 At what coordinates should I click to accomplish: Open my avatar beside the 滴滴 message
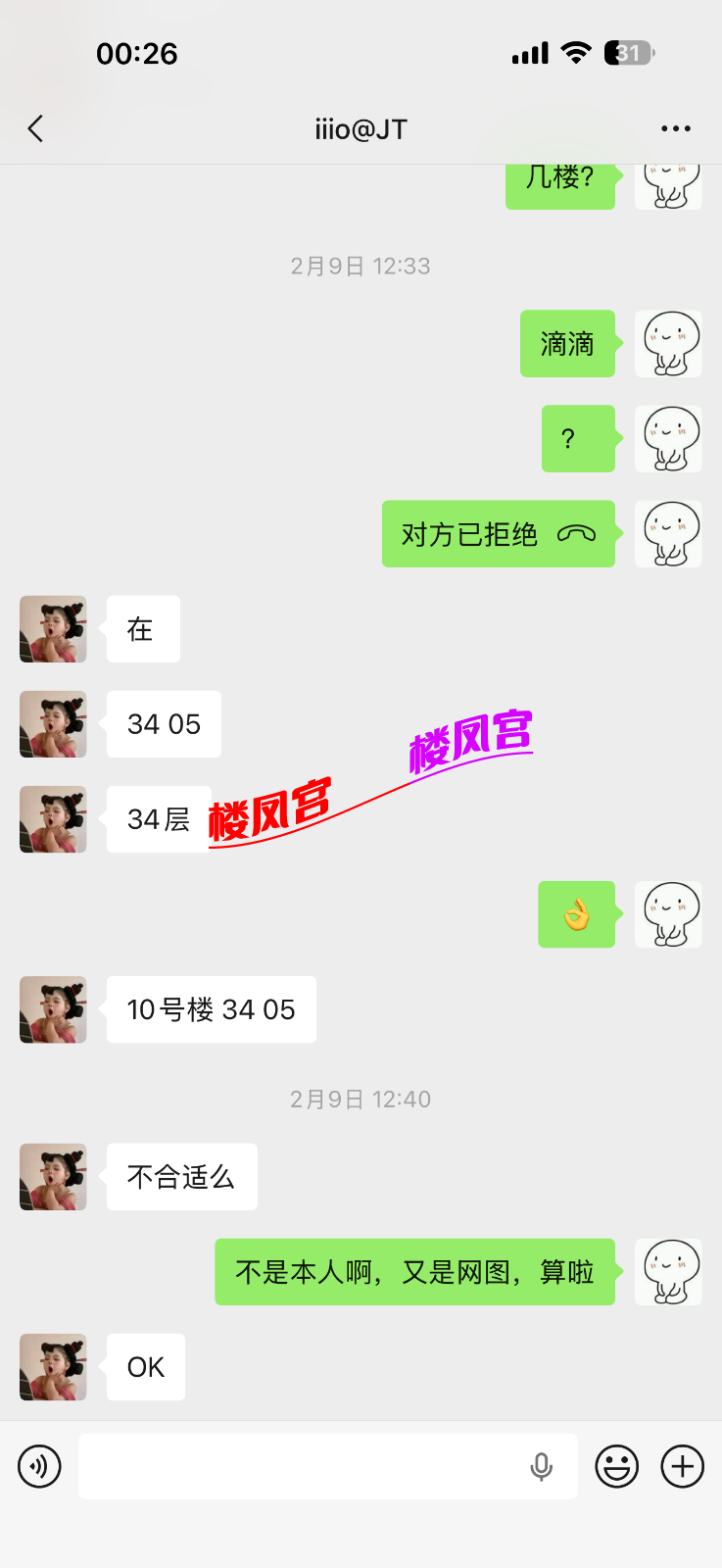pos(668,344)
